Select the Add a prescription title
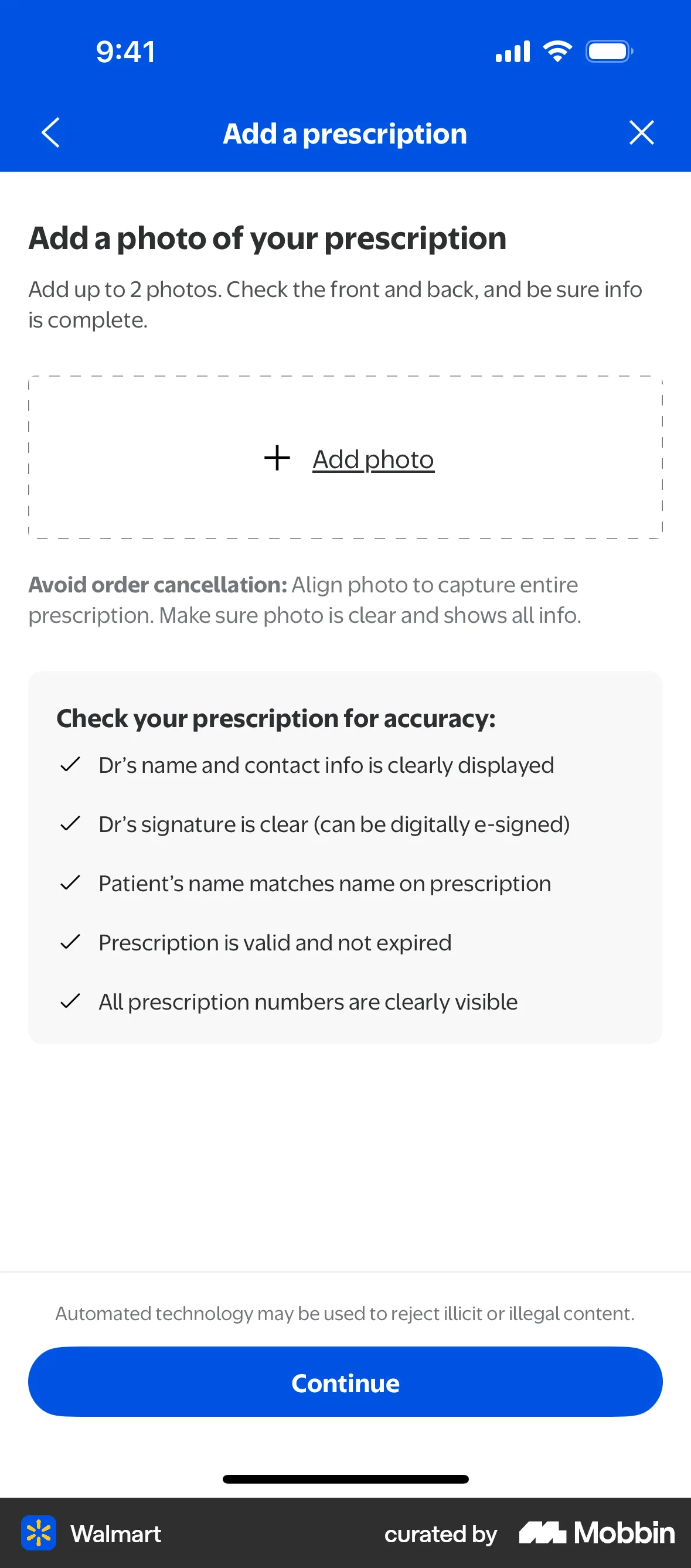Image resolution: width=691 pixels, height=1568 pixels. click(345, 132)
